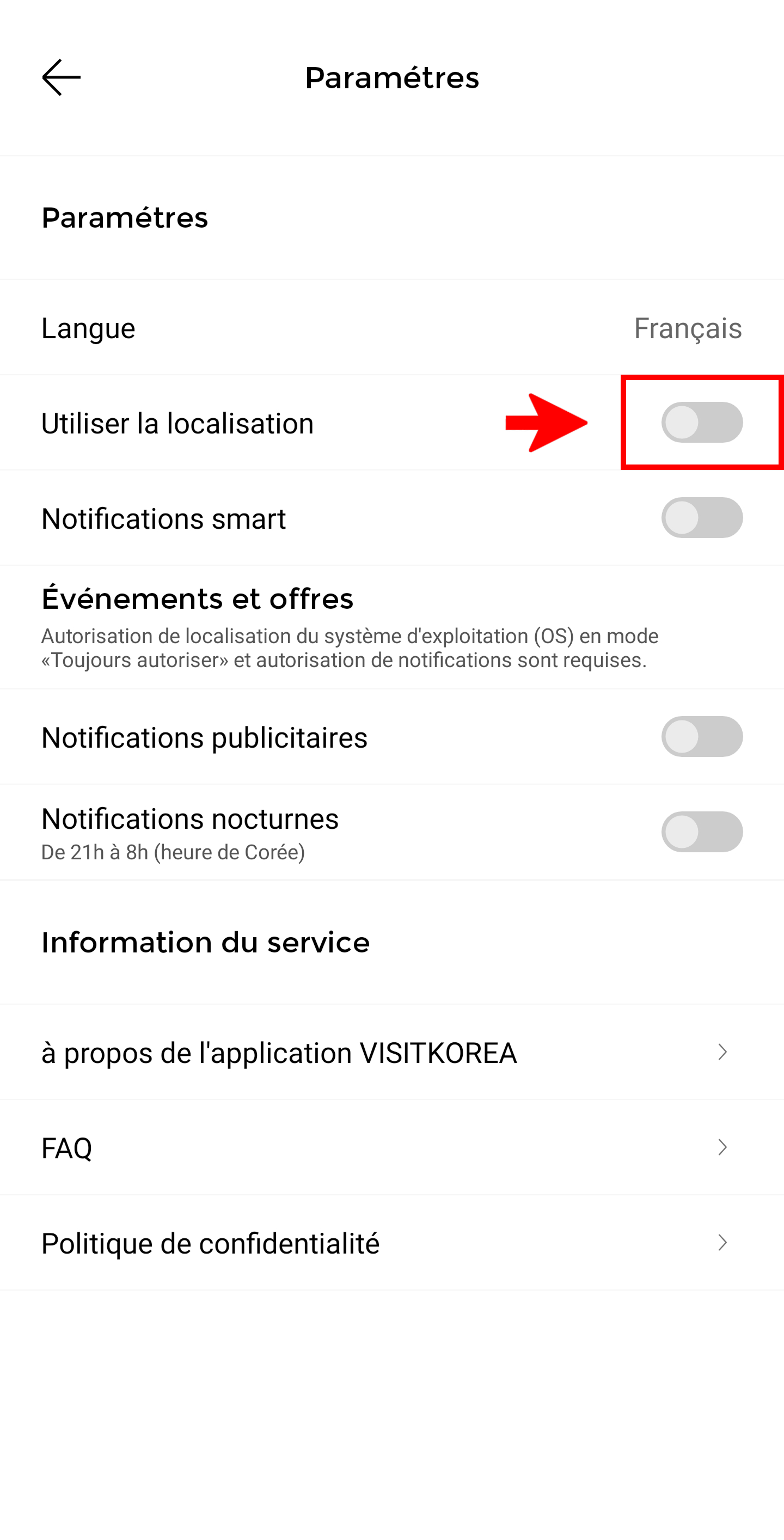The height and width of the screenshot is (1540, 784).
Task: Tap the Paramétres screen title
Action: [x=392, y=78]
